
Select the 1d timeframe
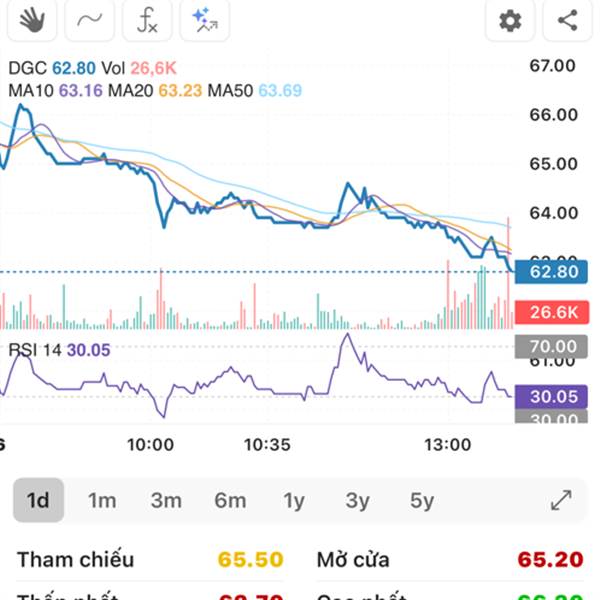(x=38, y=500)
